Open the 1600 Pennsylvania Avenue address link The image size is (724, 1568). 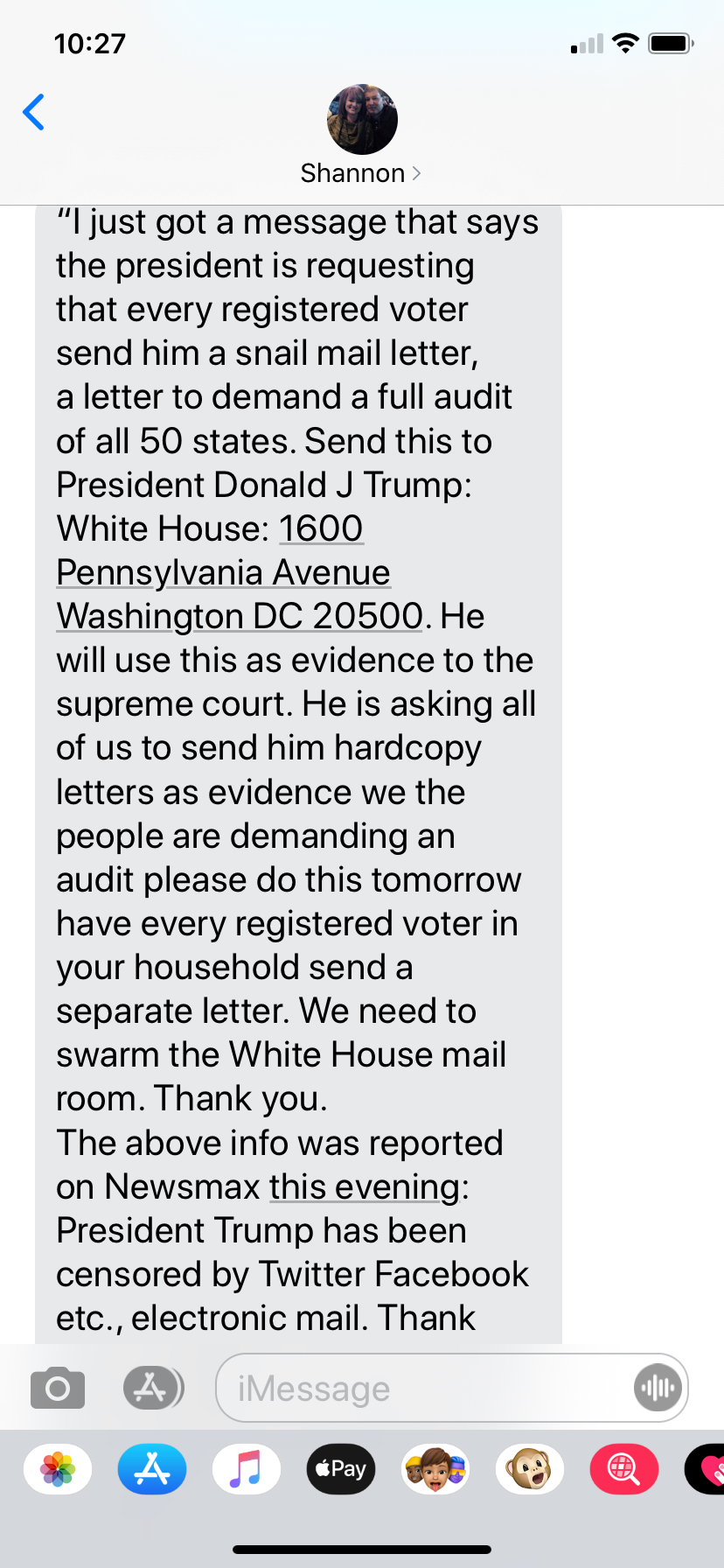[223, 573]
